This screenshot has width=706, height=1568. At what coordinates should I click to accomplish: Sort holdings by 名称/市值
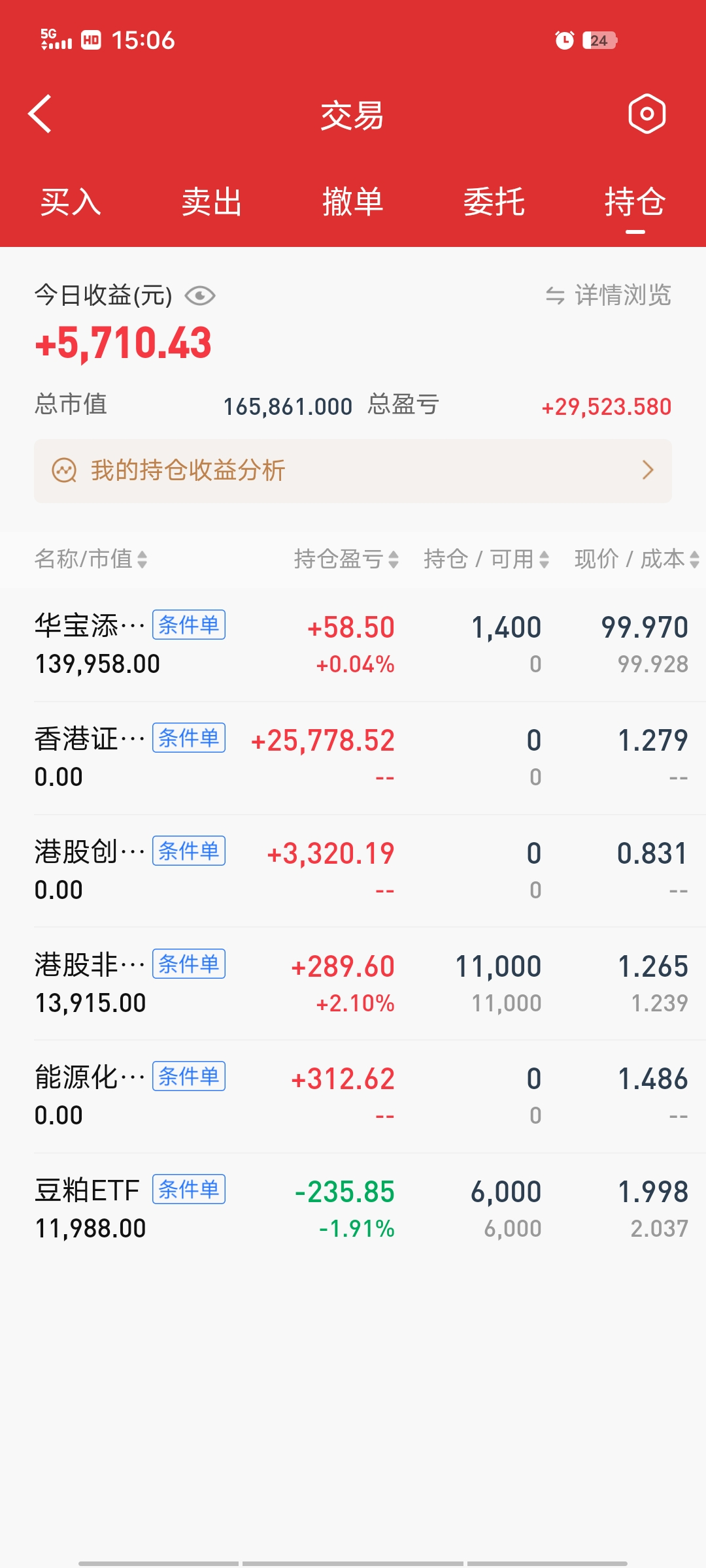(91, 559)
